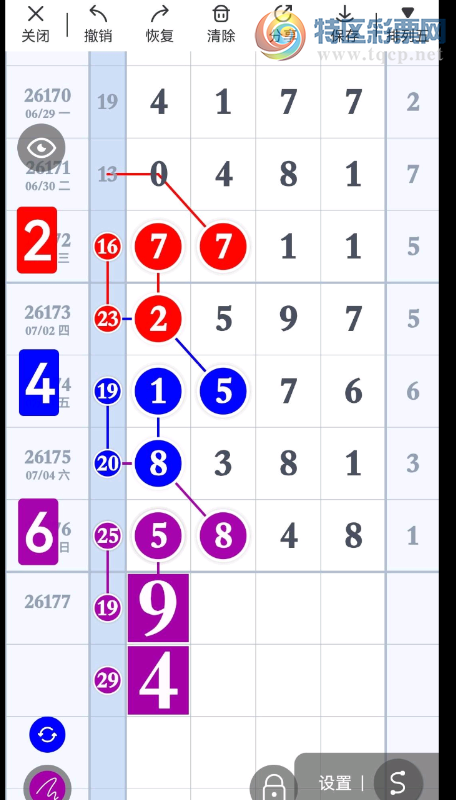The image size is (456, 800).
Task: Toggle visibility with the eye button
Action: click(x=41, y=148)
